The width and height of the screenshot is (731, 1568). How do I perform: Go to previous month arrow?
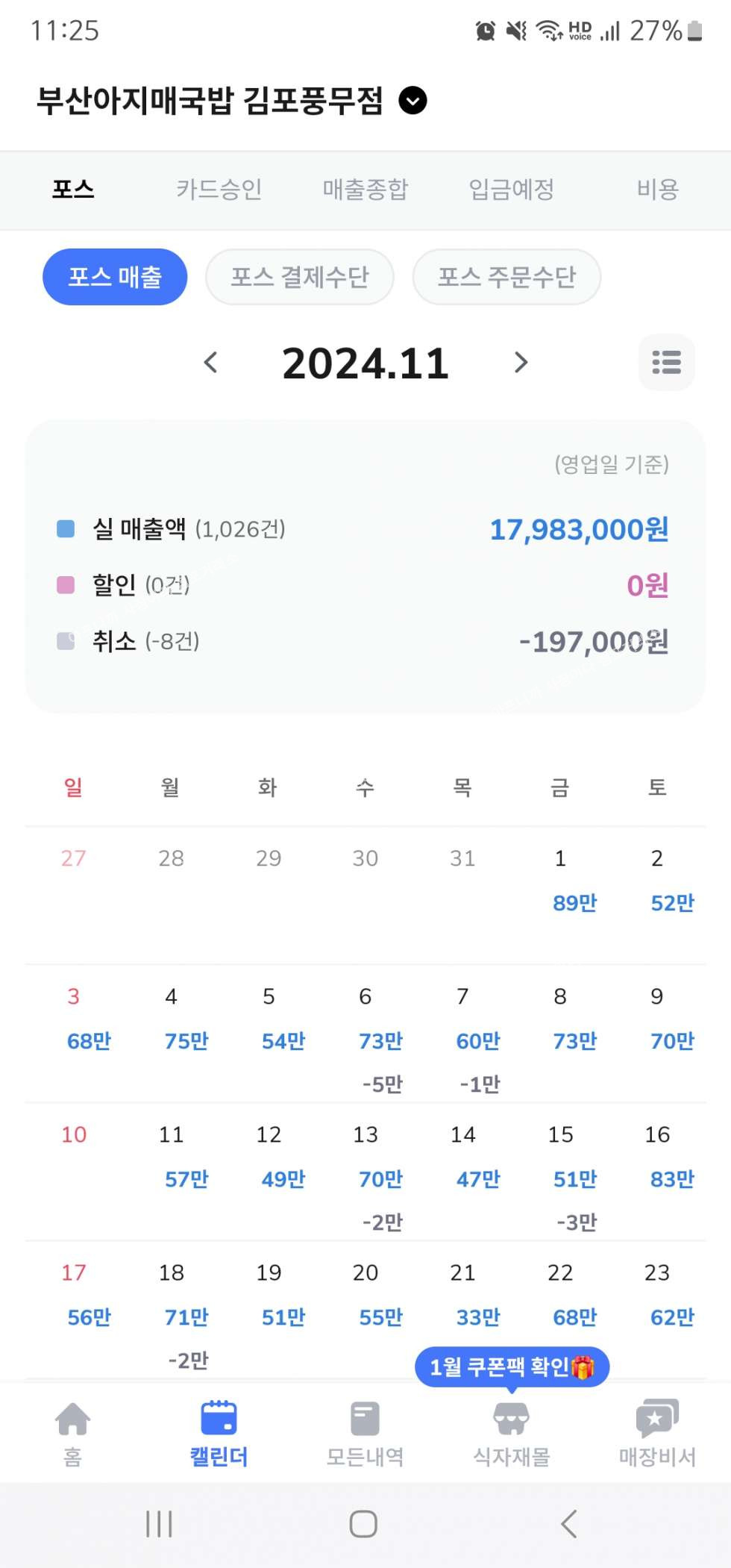pyautogui.click(x=211, y=363)
